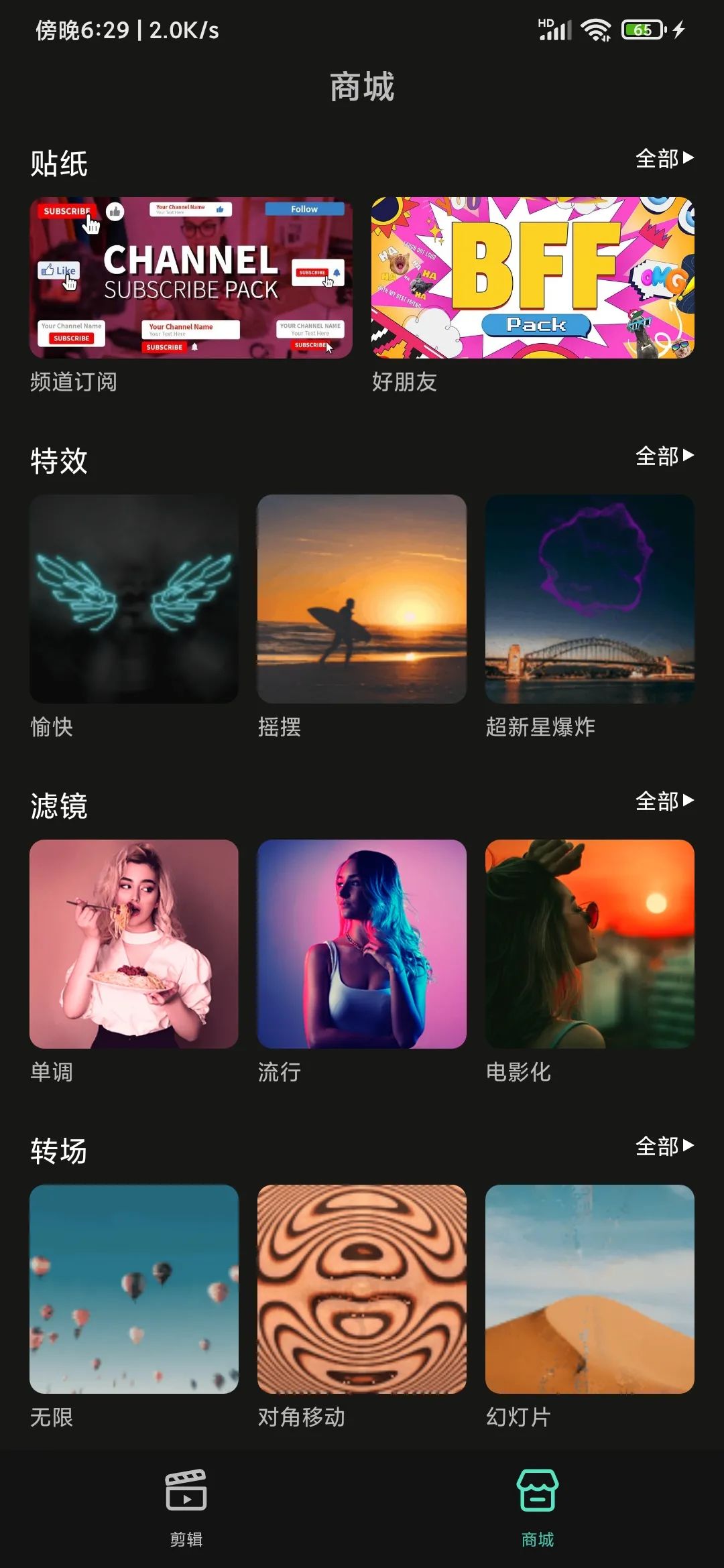The image size is (724, 1568).
Task: Open the 摇摆 effect
Action: point(362,599)
